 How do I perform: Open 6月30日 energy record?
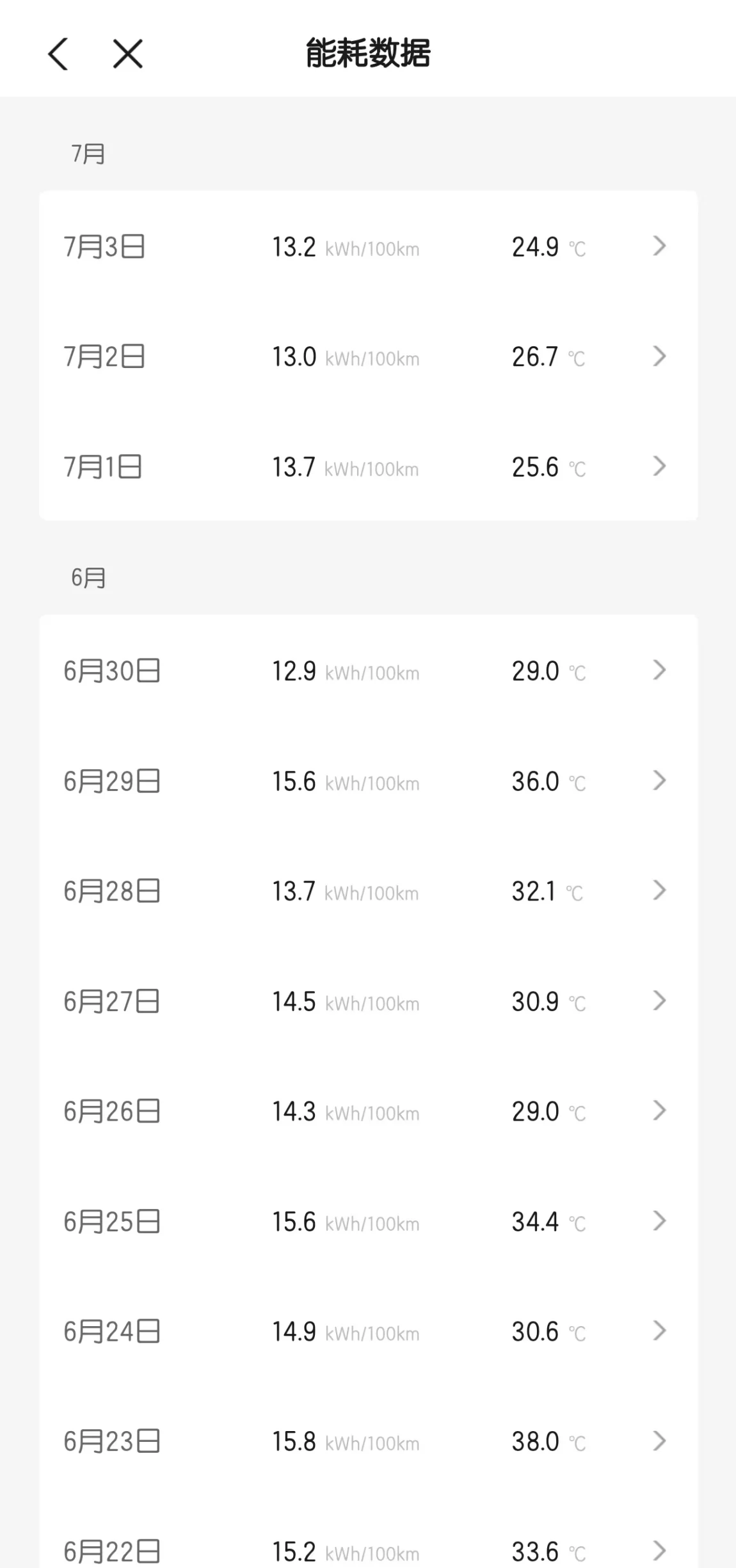coord(368,671)
